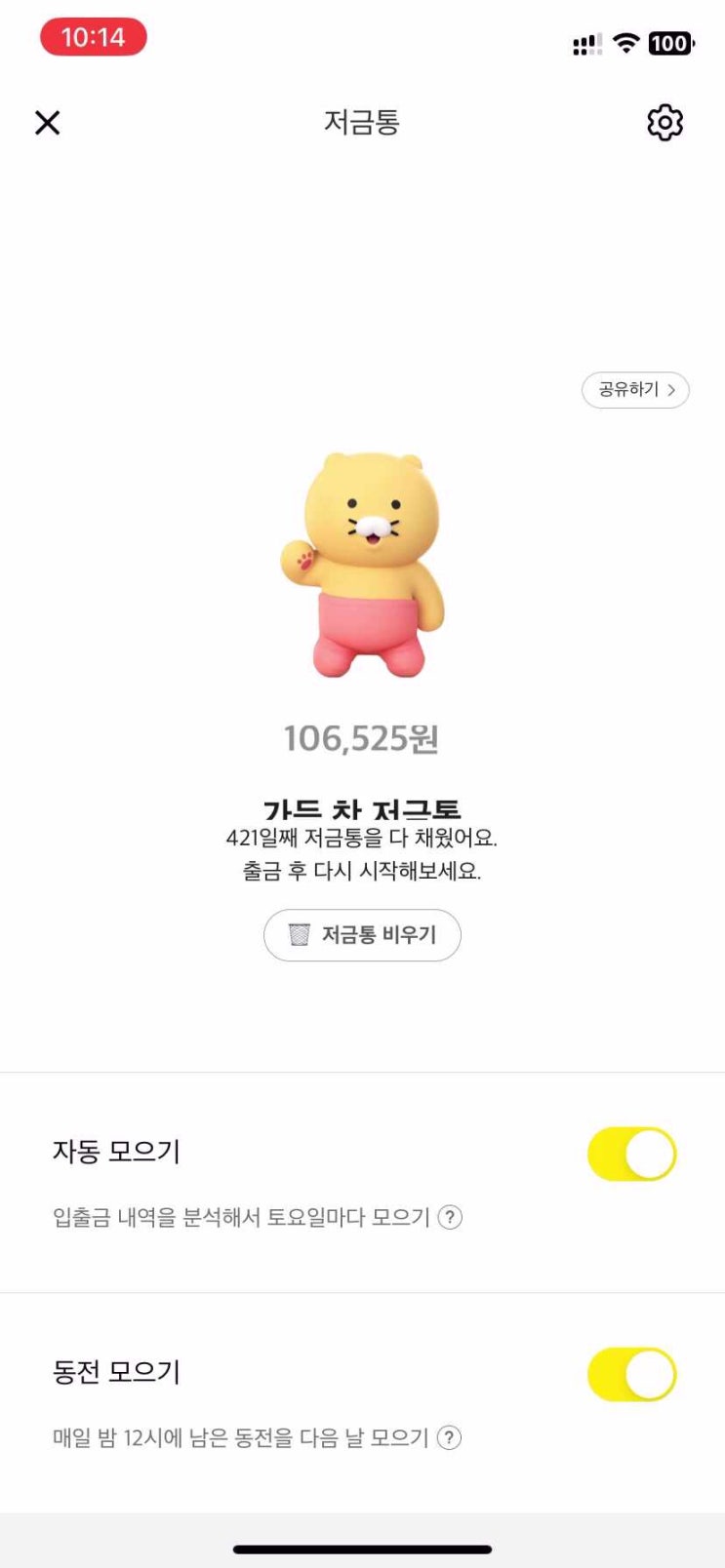Close the 저금통 screen
This screenshot has width=725, height=1568.
tap(47, 123)
